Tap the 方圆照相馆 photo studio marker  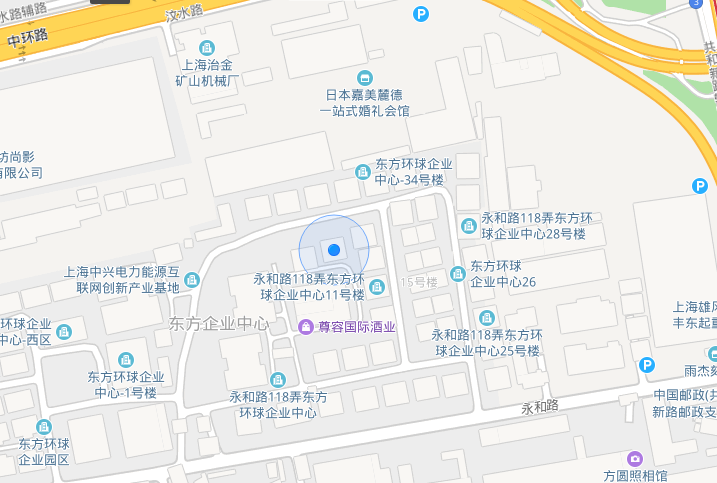(x=633, y=457)
